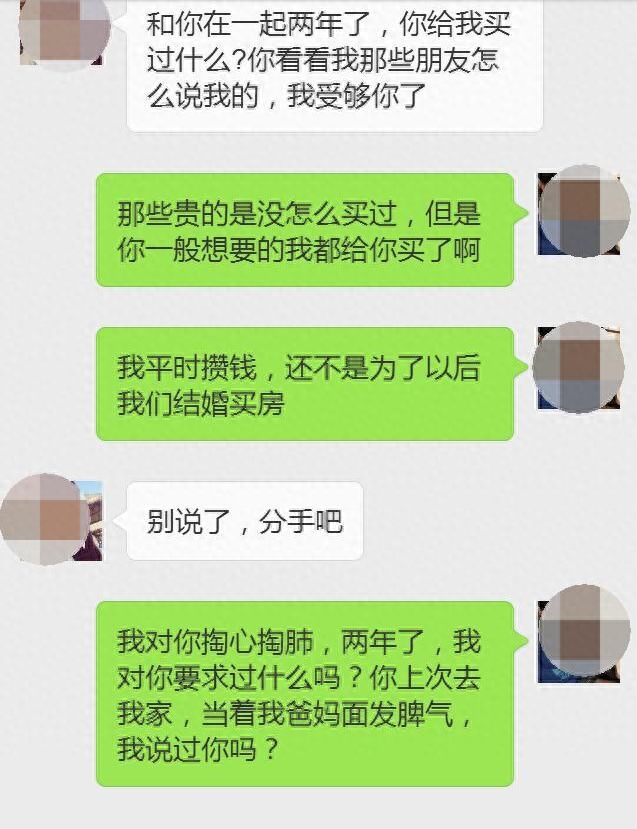View profile from avatar beside '我对你掏心掏肺' message
The width and height of the screenshot is (637, 829).
[583, 634]
